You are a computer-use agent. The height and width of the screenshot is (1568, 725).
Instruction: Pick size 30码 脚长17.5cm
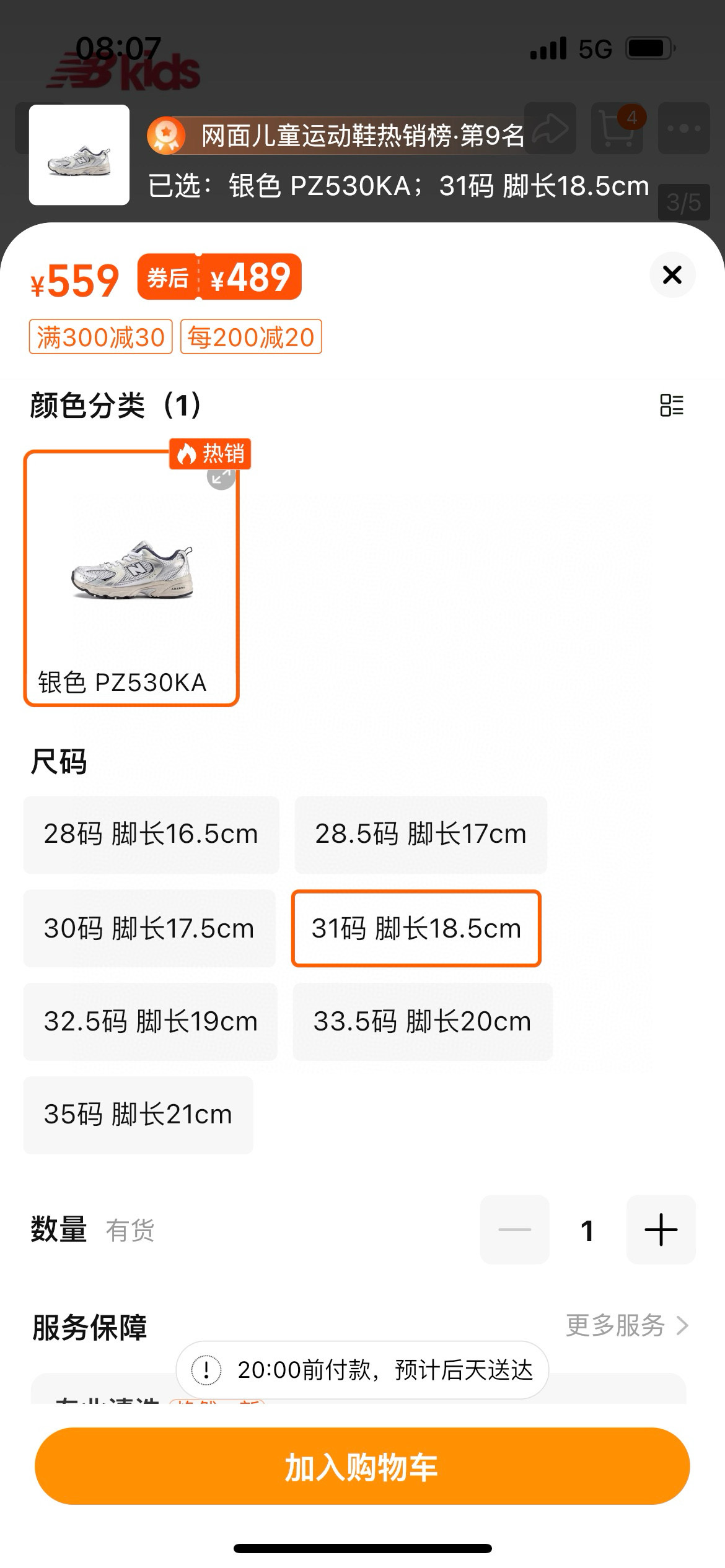pyautogui.click(x=149, y=928)
